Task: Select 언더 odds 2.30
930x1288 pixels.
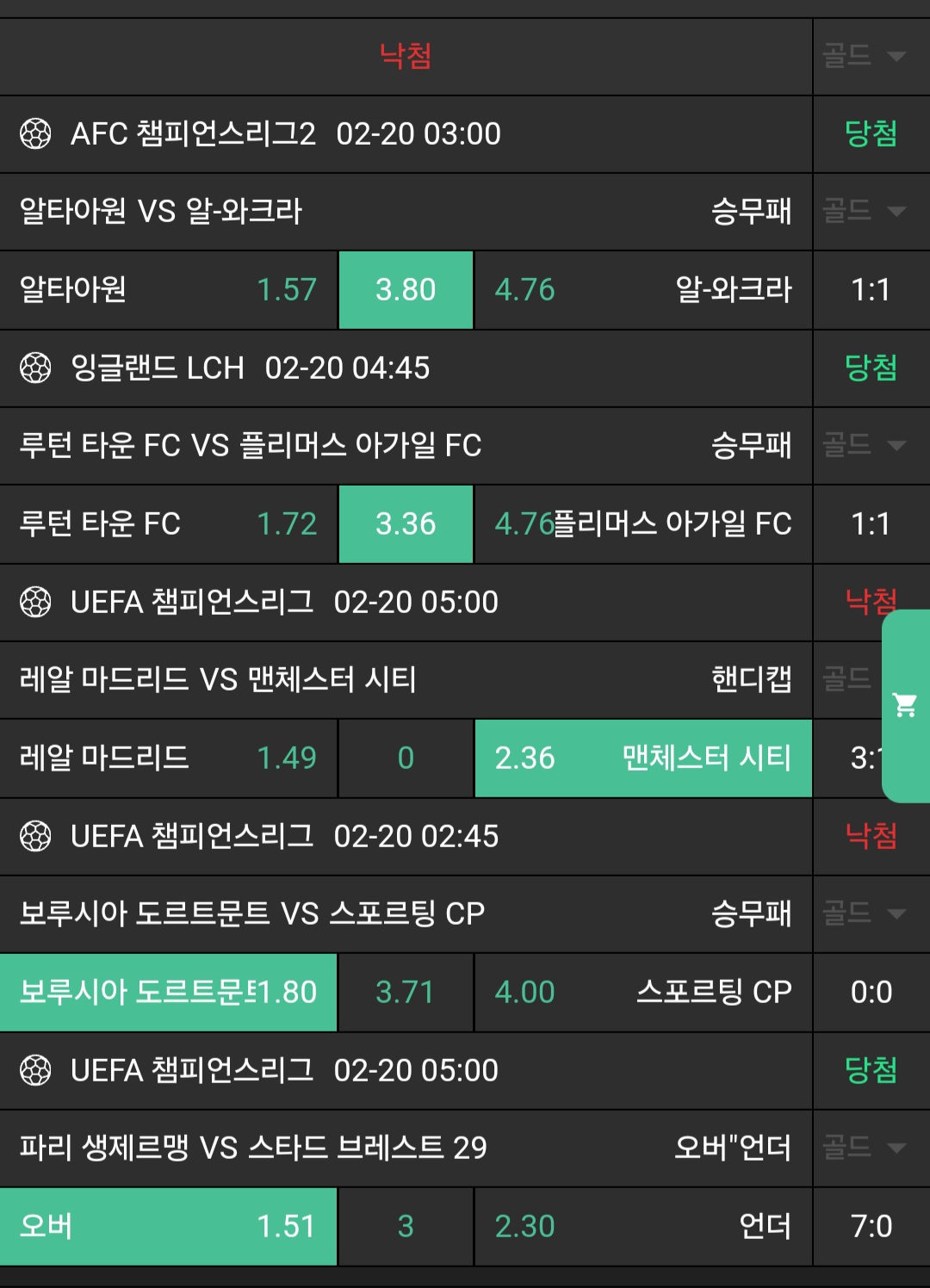Action: [x=642, y=1227]
